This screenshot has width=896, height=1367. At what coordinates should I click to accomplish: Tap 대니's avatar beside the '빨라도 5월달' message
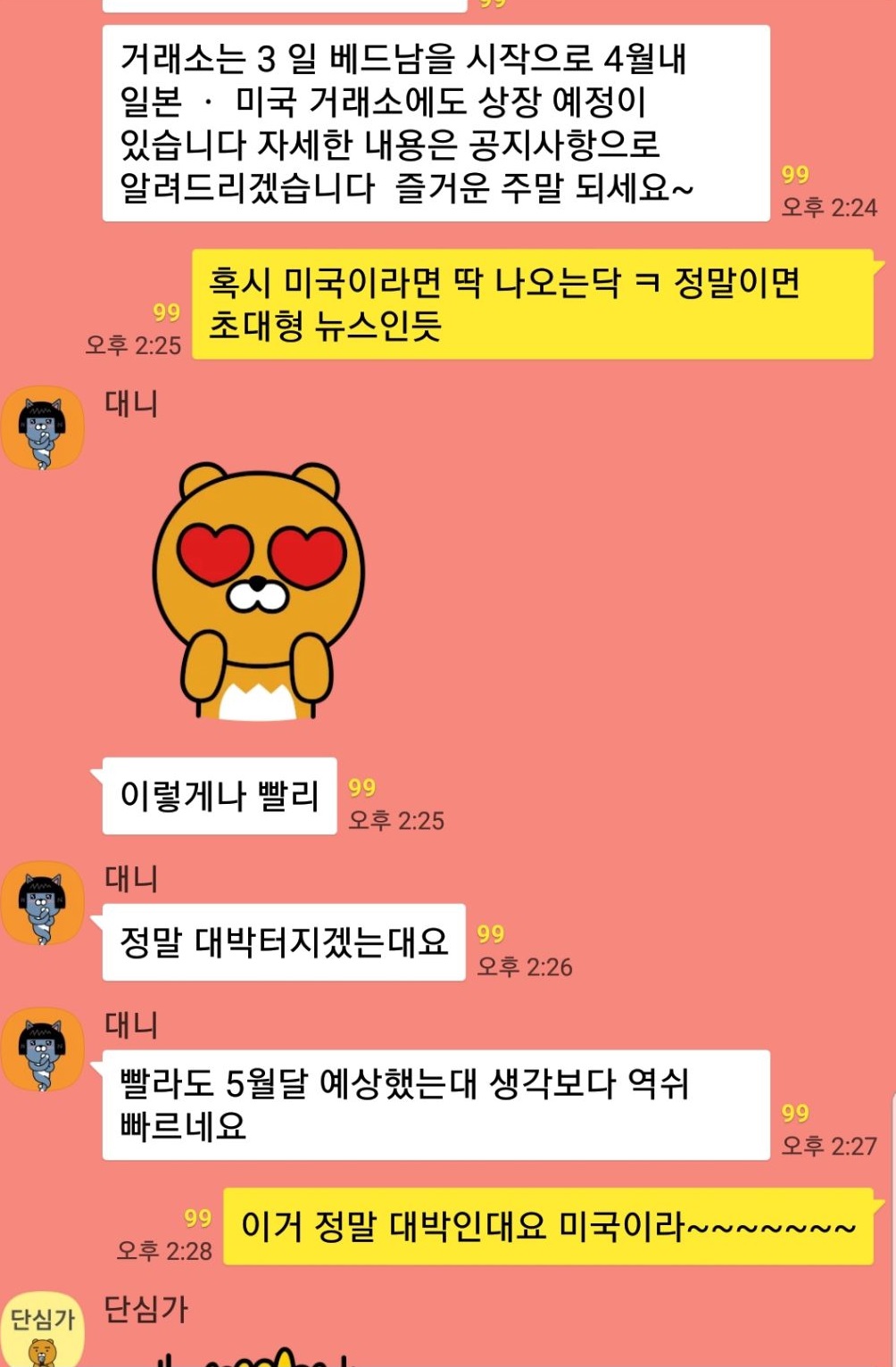pos(42,1049)
